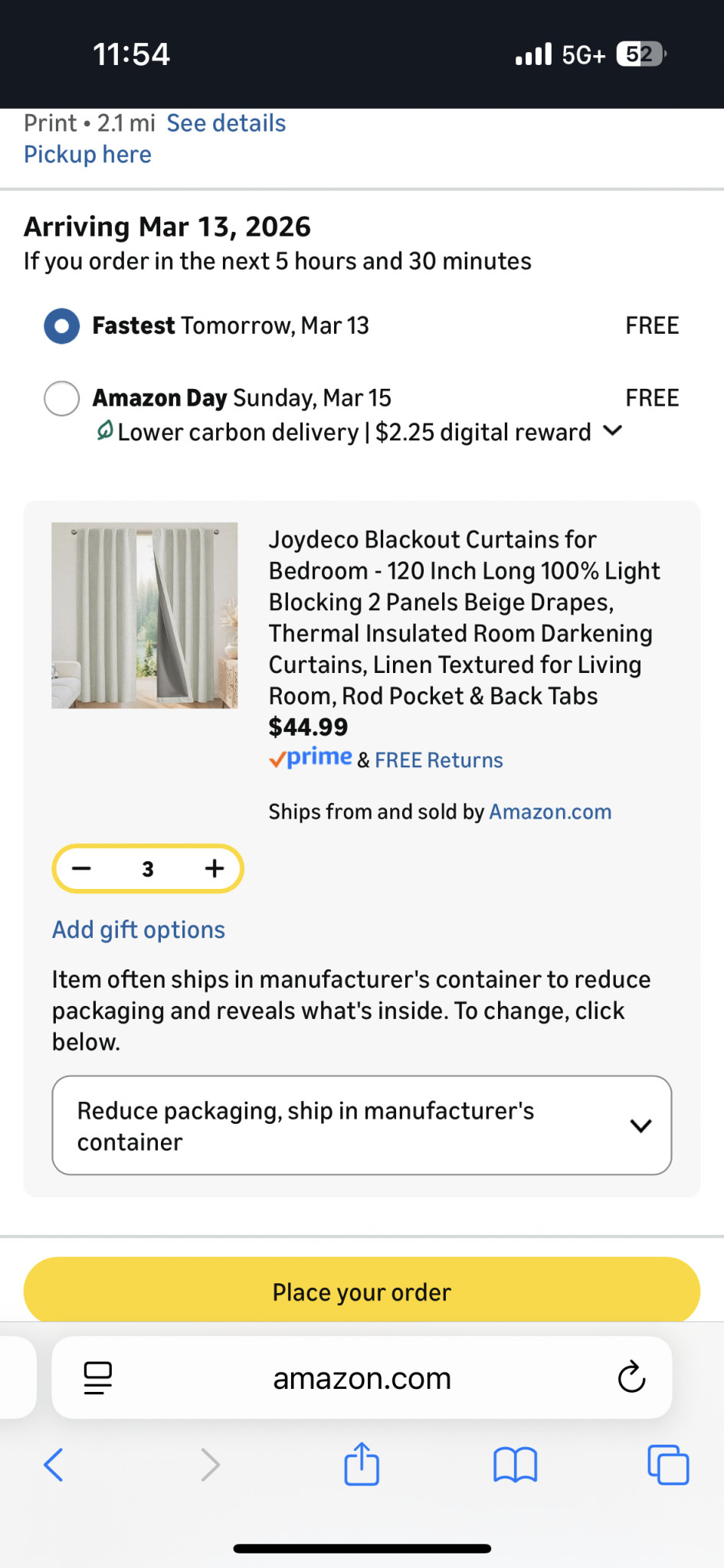Reload the amazon.com page
The image size is (724, 1568).
coord(631,1378)
